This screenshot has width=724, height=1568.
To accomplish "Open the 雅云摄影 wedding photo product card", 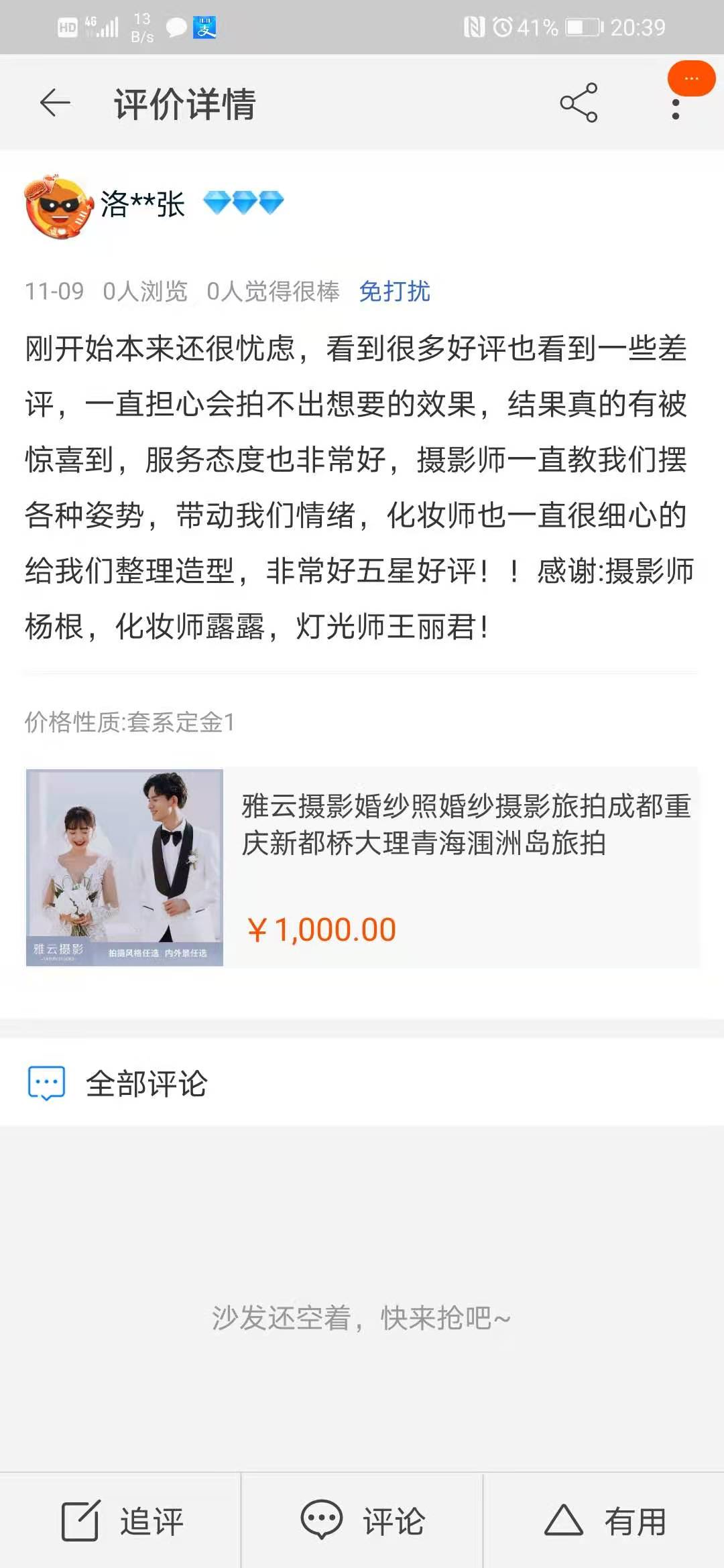I will click(x=362, y=867).
